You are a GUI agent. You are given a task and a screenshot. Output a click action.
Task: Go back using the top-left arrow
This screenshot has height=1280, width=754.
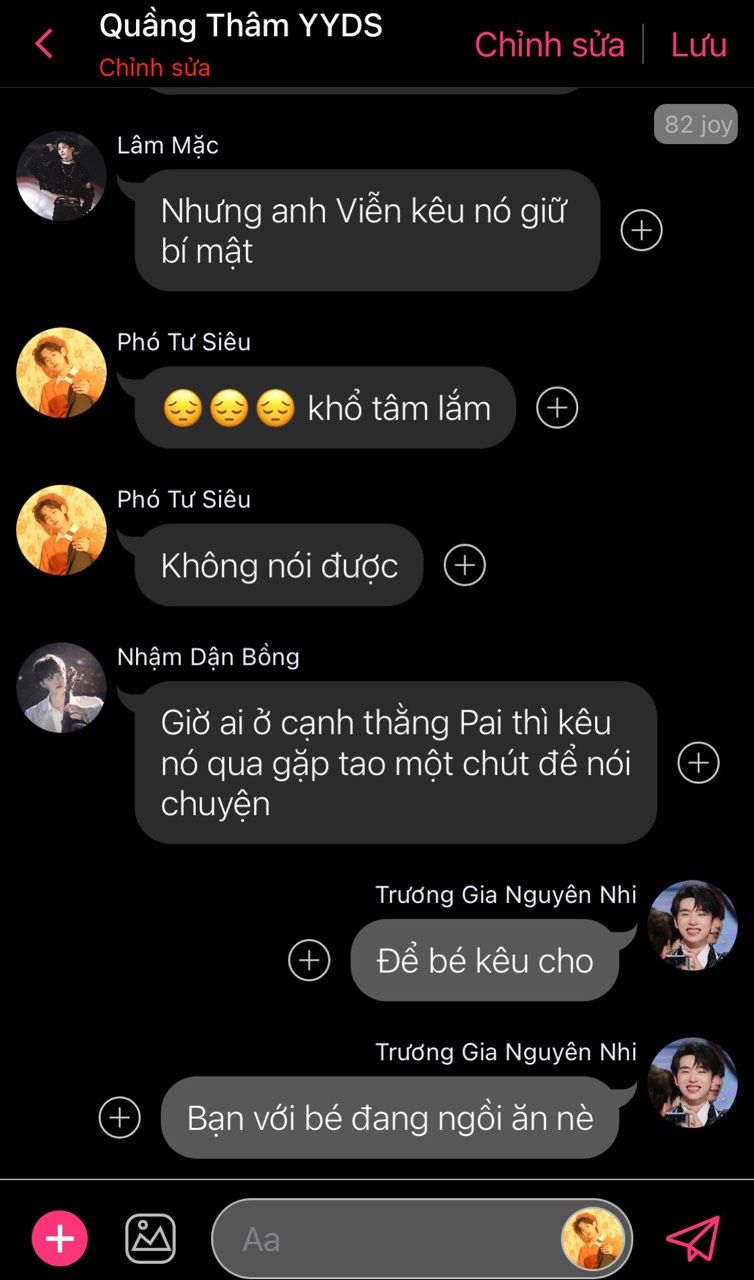(x=44, y=44)
